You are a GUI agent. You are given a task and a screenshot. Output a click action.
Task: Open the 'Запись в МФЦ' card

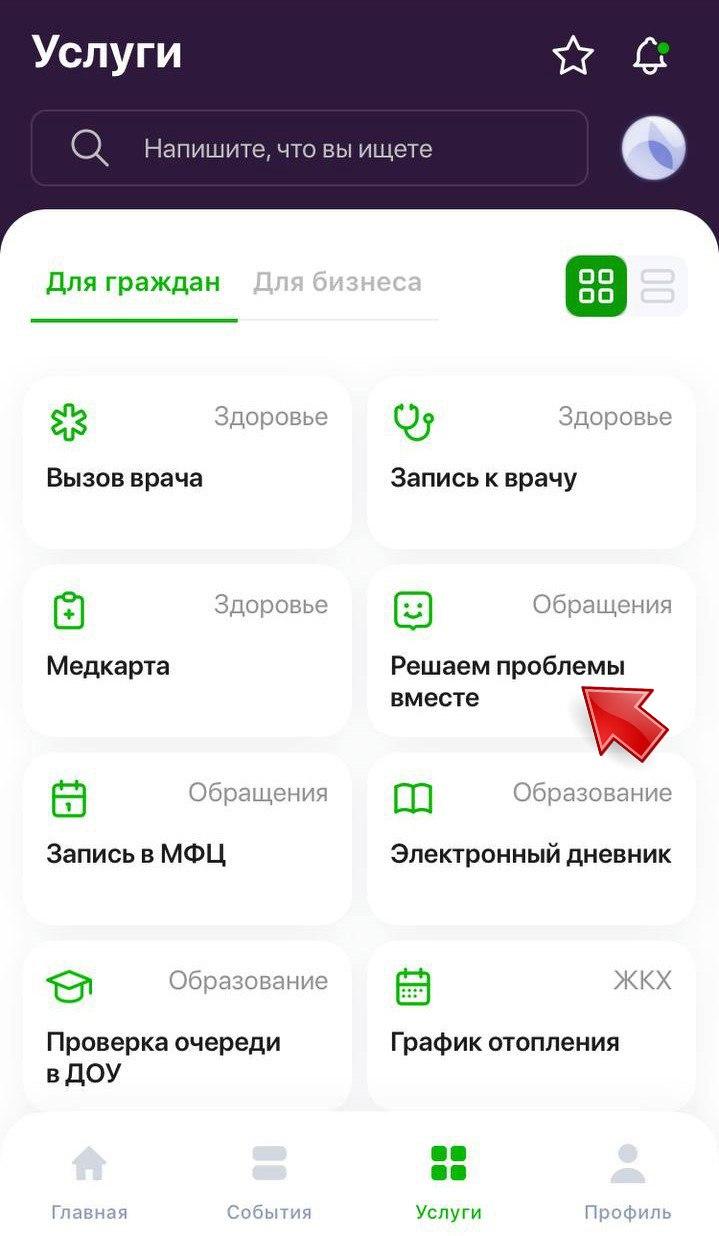click(x=187, y=838)
